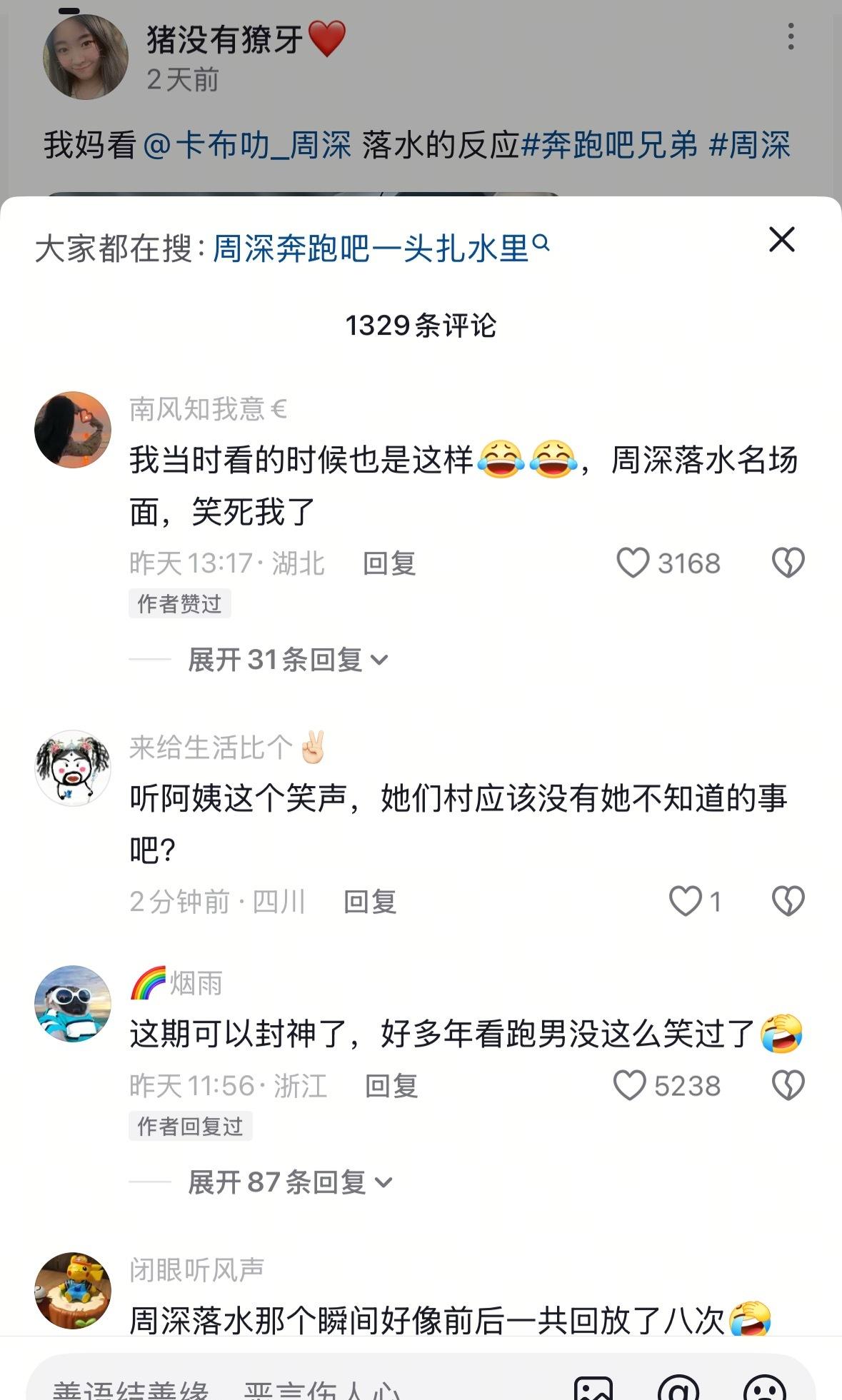The image size is (842, 1400).
Task: Open the post's three-dot overflow menu
Action: pos(791,36)
